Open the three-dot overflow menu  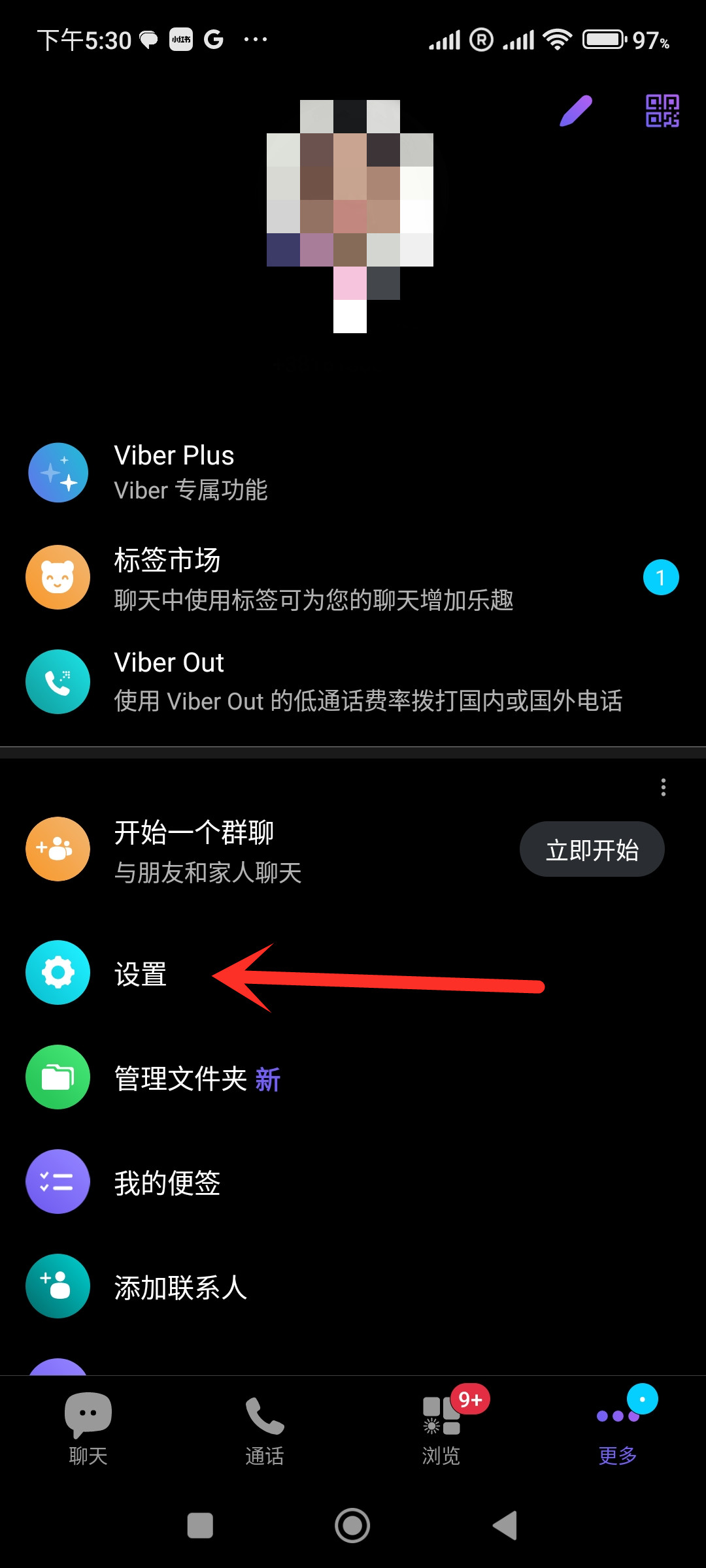coord(664,787)
